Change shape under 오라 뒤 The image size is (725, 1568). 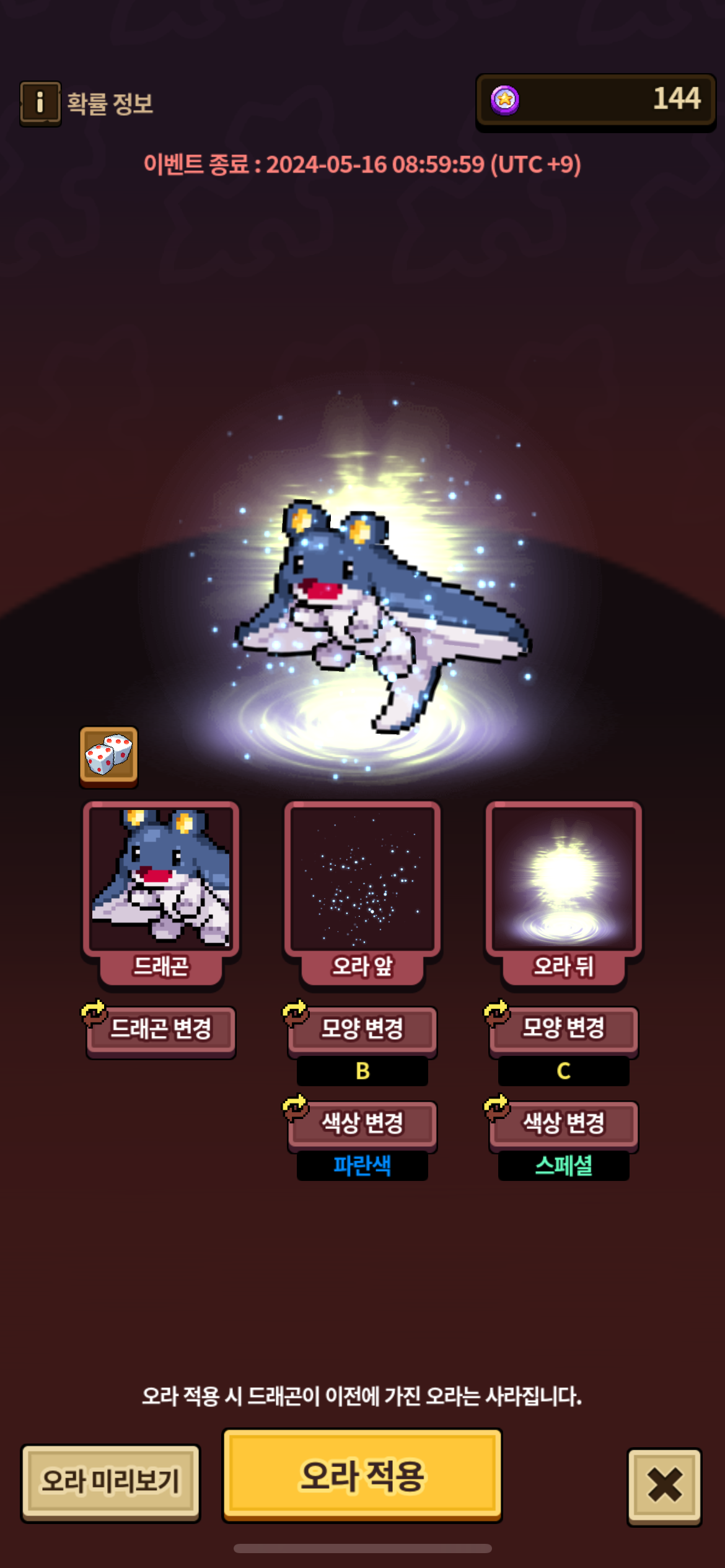pos(563,1030)
